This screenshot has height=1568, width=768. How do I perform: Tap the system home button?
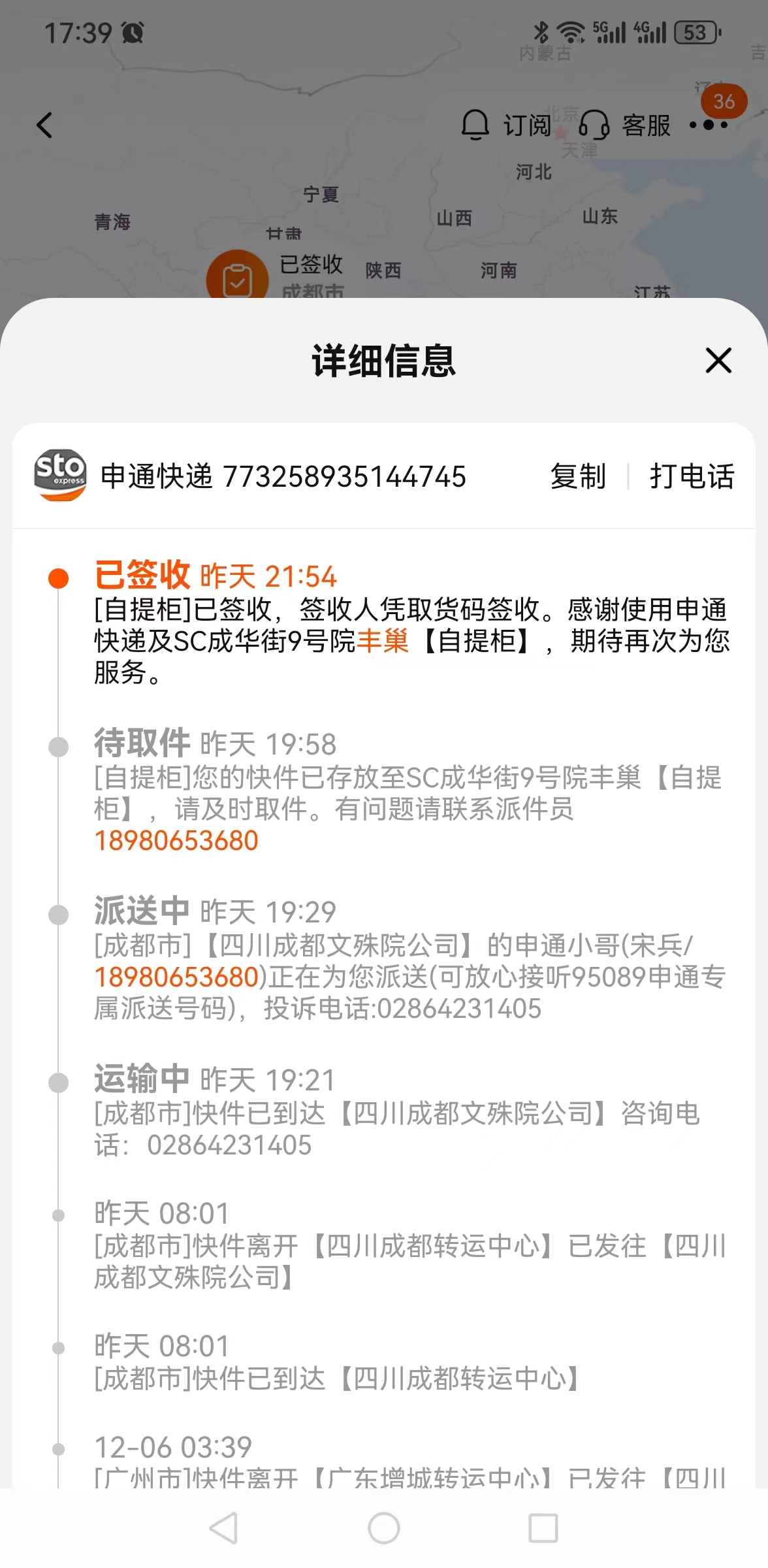pos(384,1528)
